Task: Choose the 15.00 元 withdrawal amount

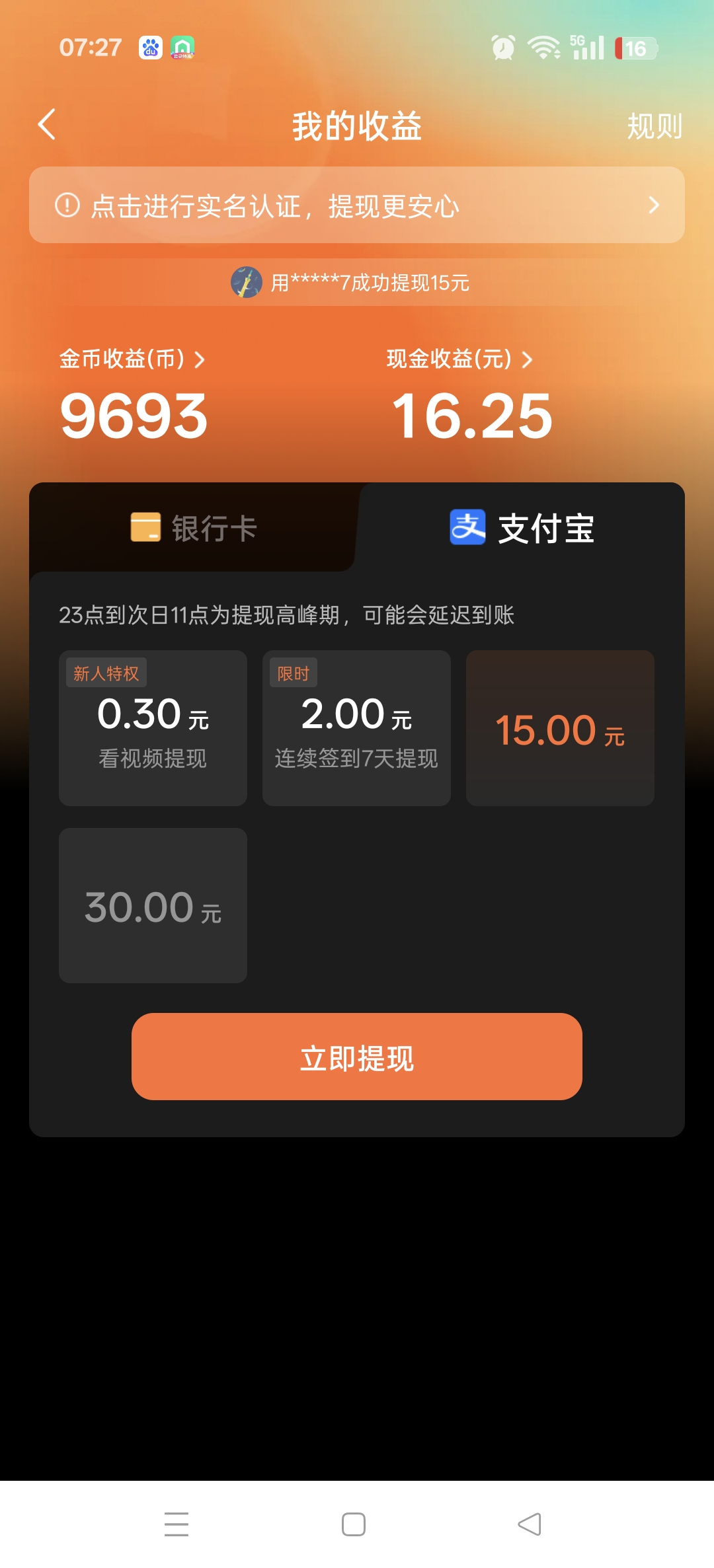Action: tap(560, 728)
